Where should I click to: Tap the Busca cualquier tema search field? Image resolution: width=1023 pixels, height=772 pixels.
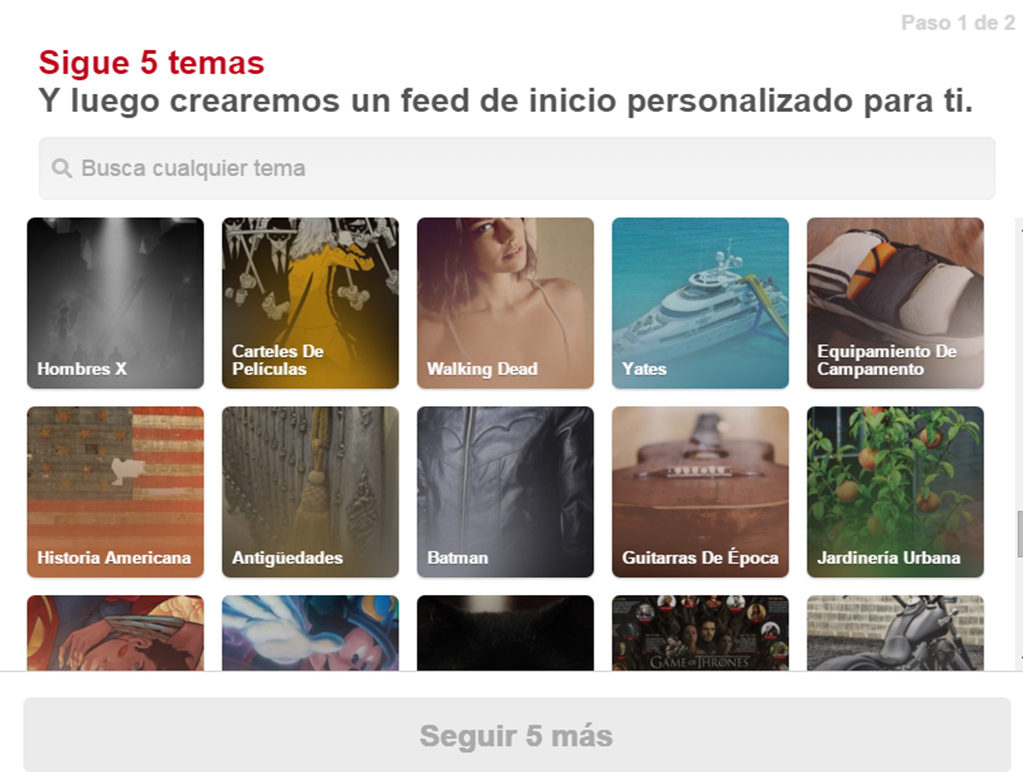click(x=516, y=168)
